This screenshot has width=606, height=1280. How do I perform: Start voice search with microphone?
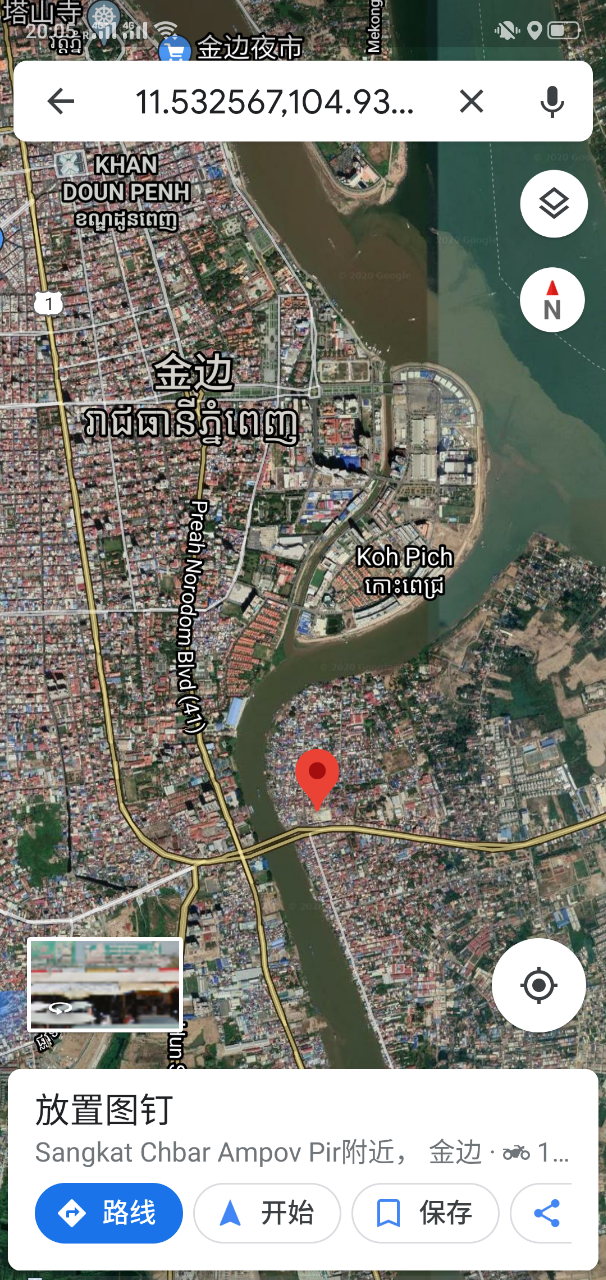[552, 101]
